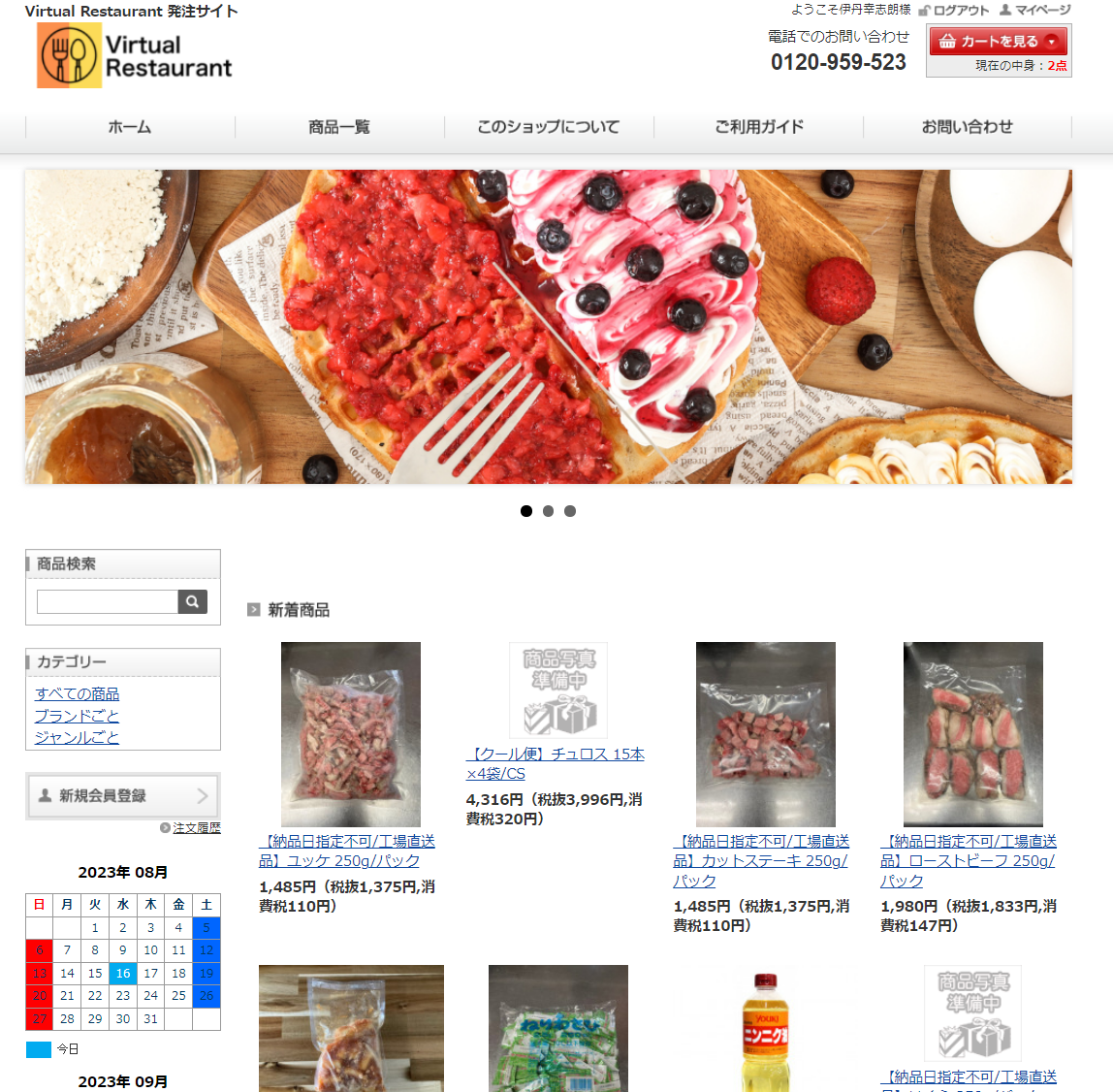The height and width of the screenshot is (1092, 1113).
Task: Open the カットステーキ 250g product link
Action: tap(761, 861)
